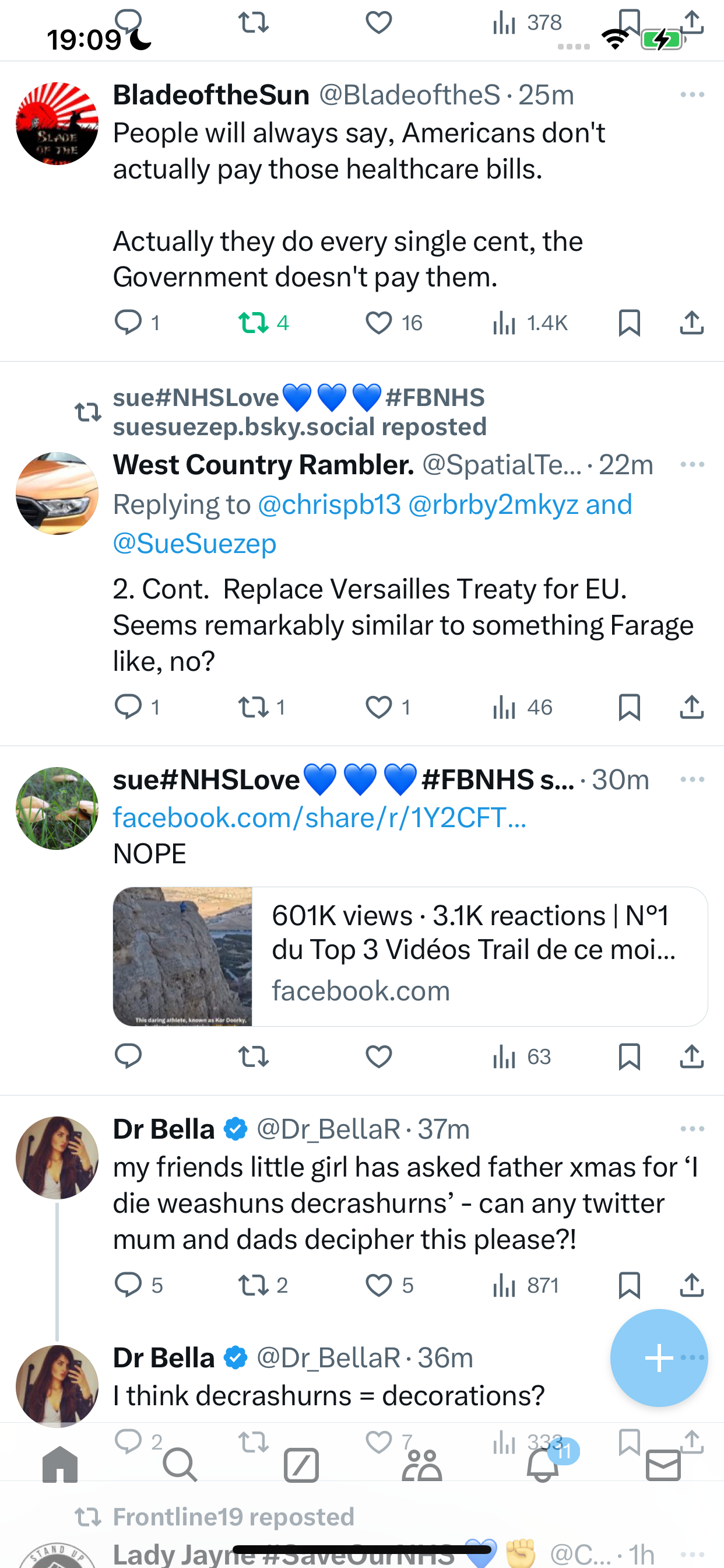Image resolution: width=724 pixels, height=1568 pixels.
Task: Open the Messages envelope tab
Action: (663, 1465)
